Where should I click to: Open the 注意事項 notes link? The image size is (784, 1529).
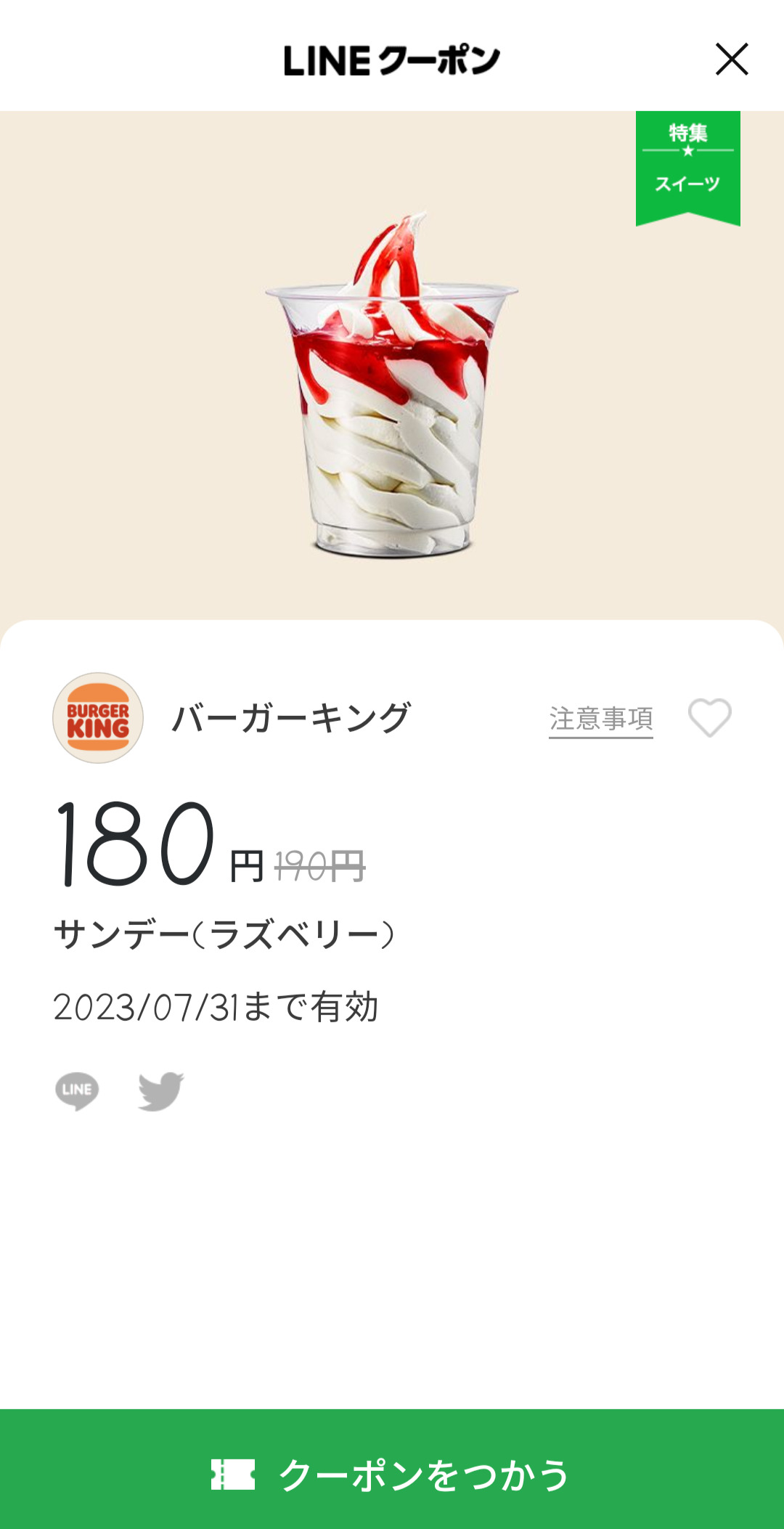click(x=600, y=719)
